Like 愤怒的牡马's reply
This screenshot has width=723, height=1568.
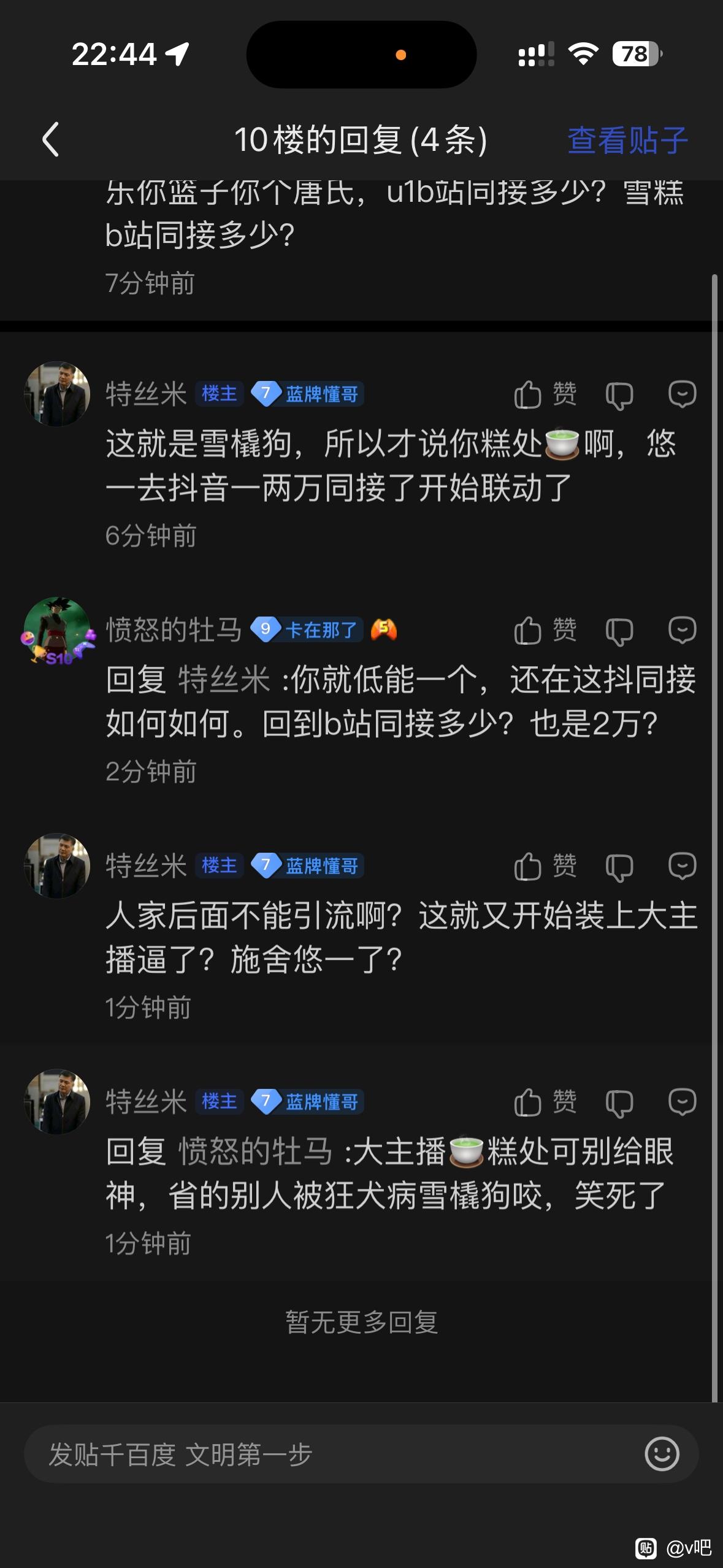545,630
